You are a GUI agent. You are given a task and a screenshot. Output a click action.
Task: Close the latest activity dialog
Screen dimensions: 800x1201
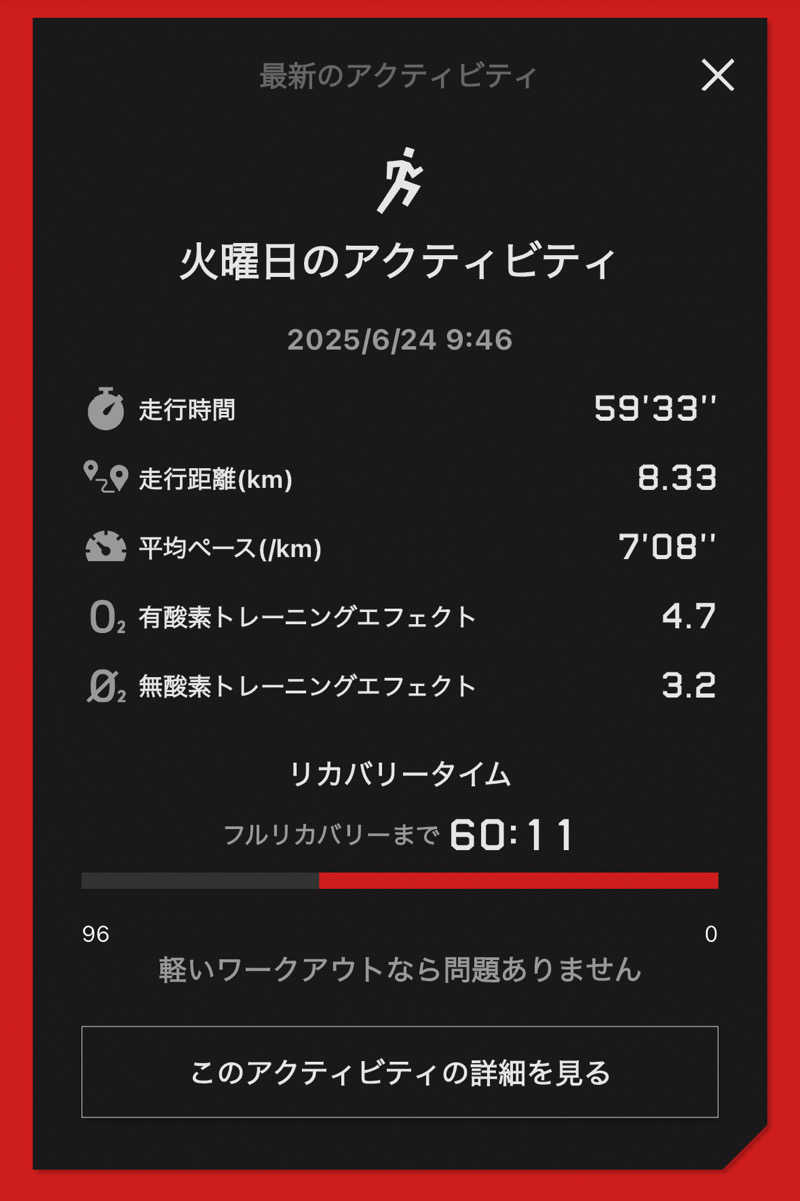[x=717, y=75]
